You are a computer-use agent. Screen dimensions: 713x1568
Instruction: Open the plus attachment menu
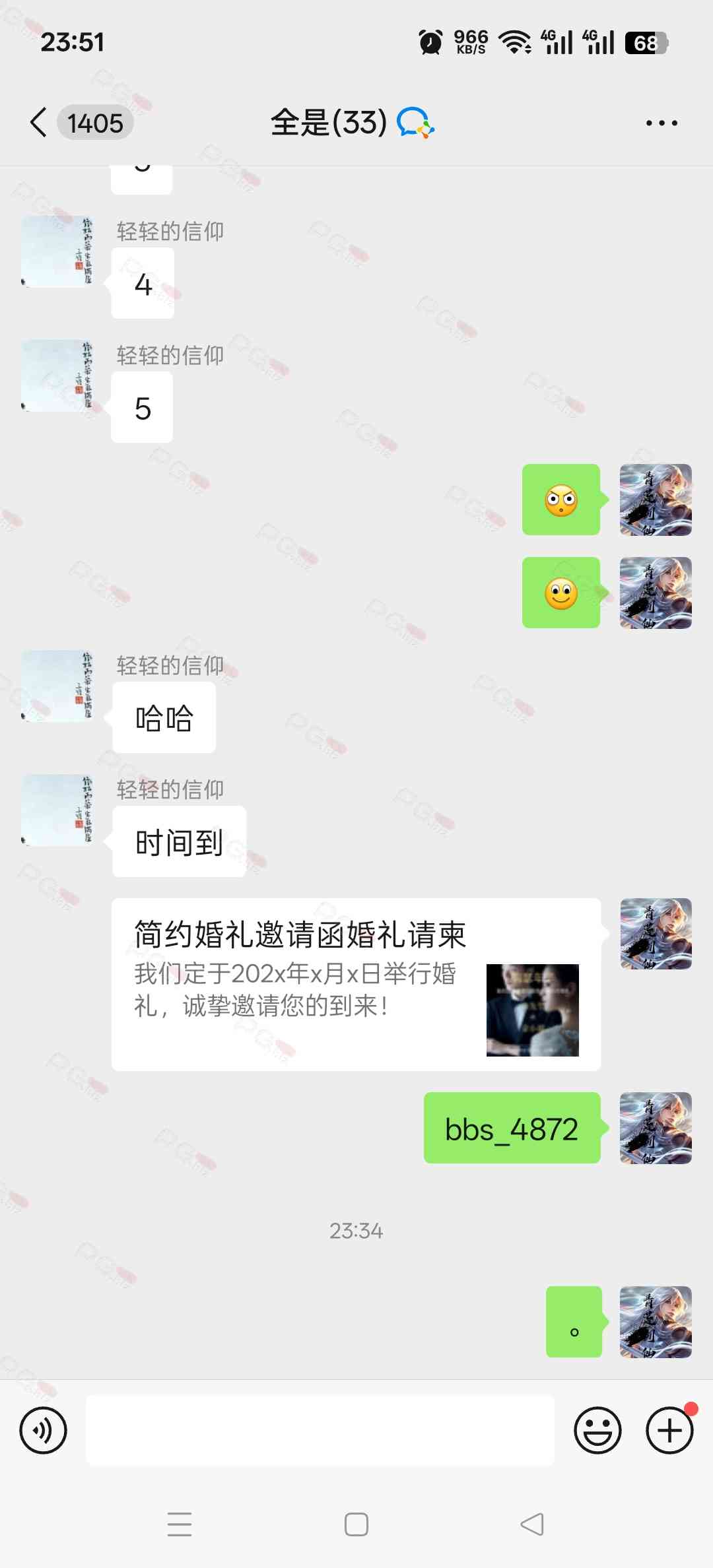click(x=669, y=1430)
